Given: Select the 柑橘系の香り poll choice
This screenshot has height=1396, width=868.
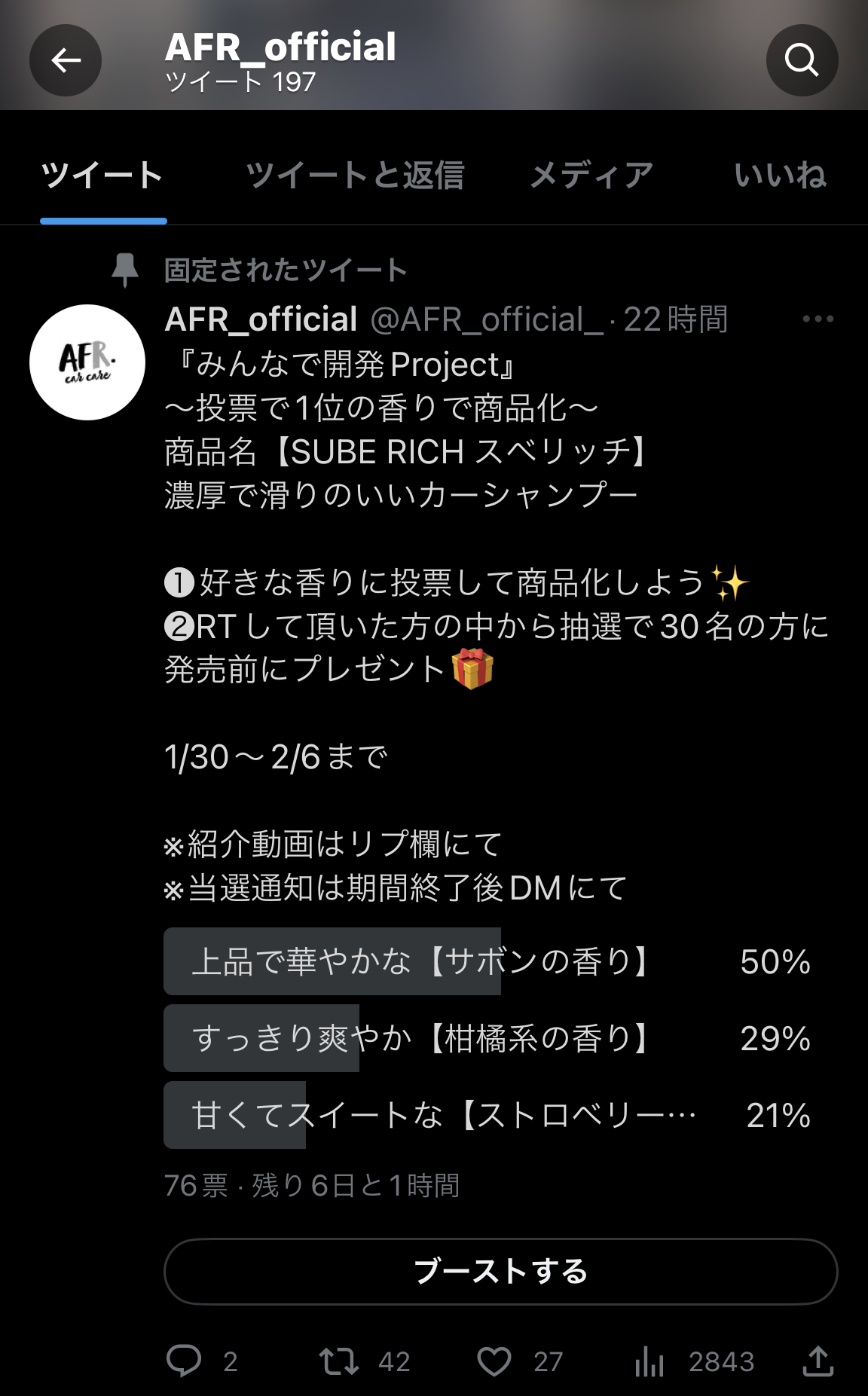Looking at the screenshot, I should (x=422, y=1039).
